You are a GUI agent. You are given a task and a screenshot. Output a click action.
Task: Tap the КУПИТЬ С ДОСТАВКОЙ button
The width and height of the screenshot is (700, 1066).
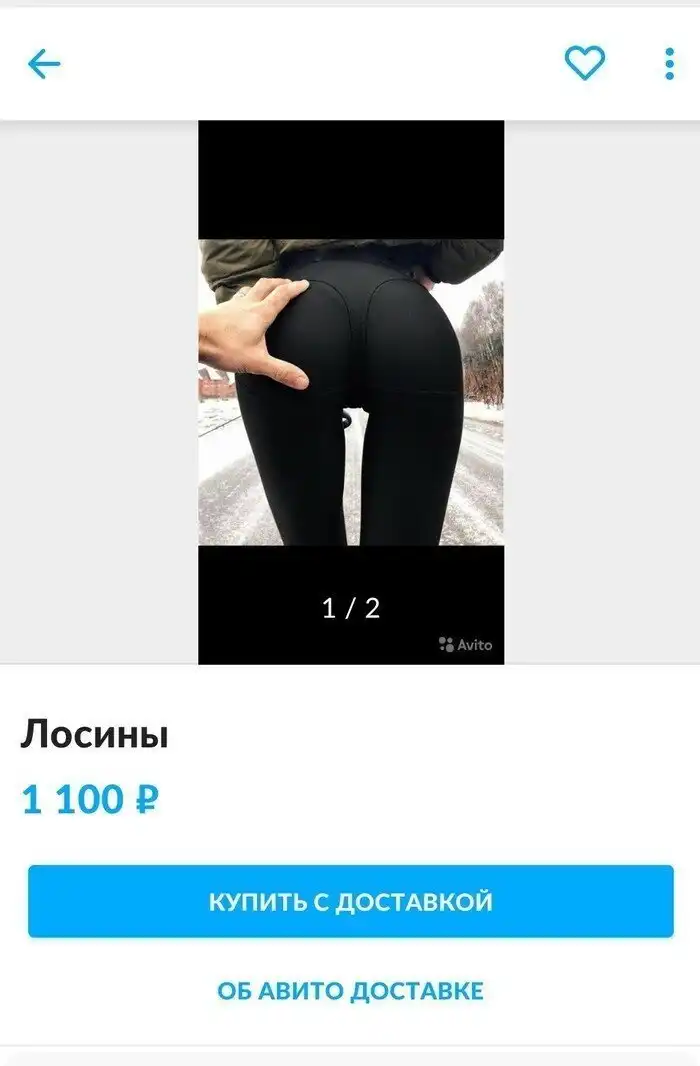pyautogui.click(x=350, y=901)
